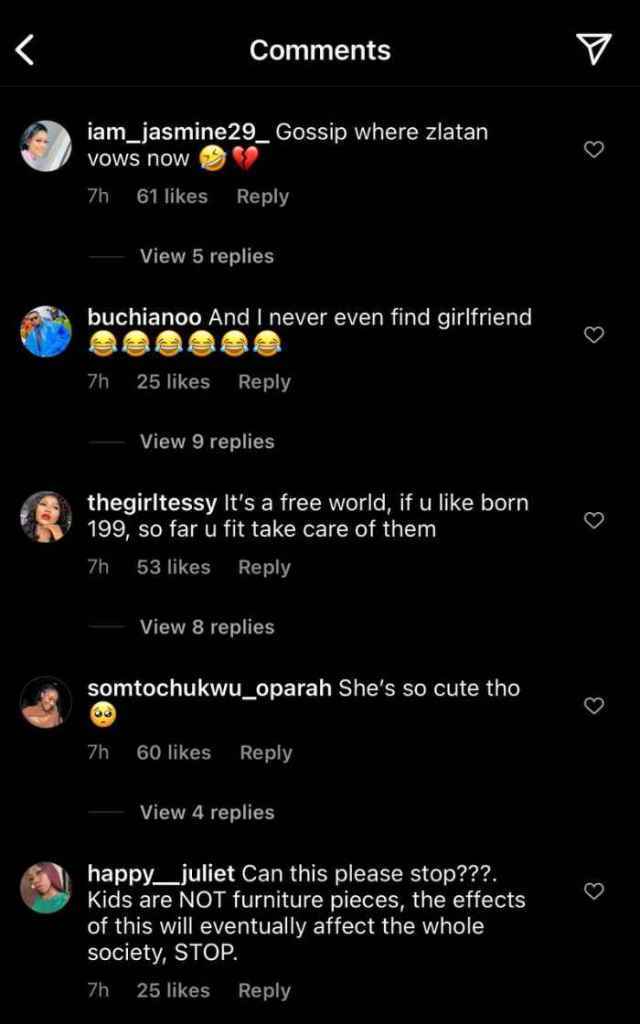Screen dimensions: 640x1024
Task: View who liked iam_jasmine29_'s comment (61 likes)
Action: [x=172, y=197]
